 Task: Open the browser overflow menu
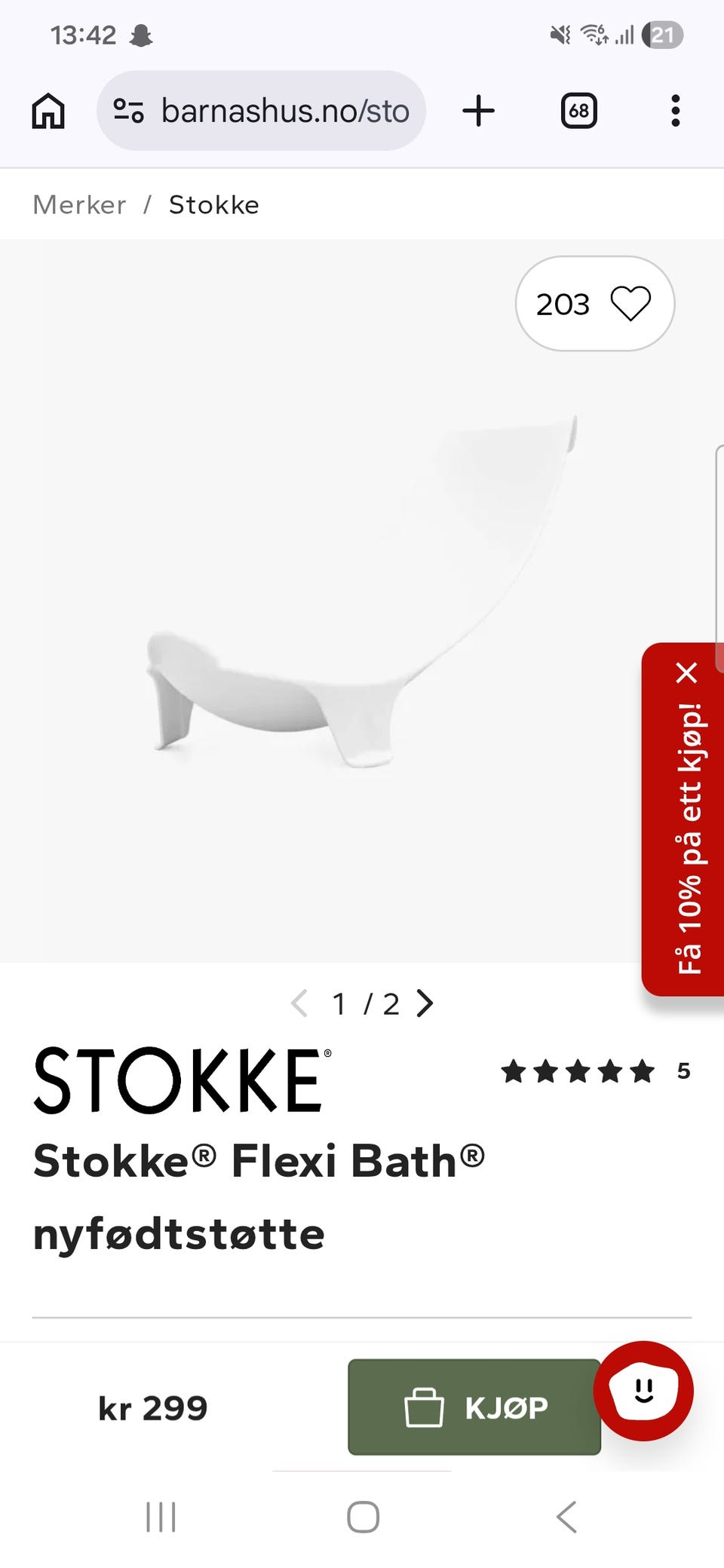coord(675,111)
